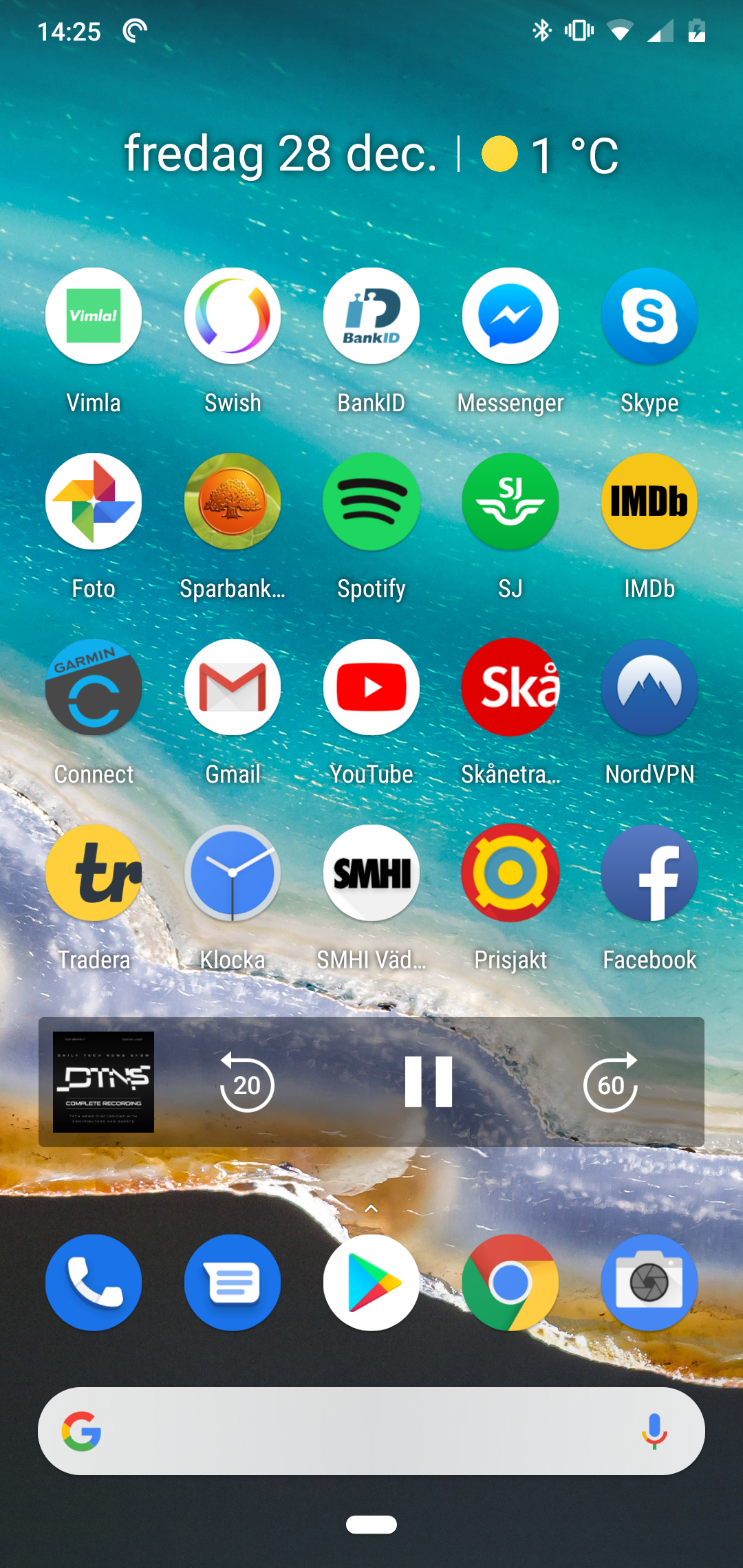Image resolution: width=743 pixels, height=1568 pixels.
Task: Check the weather showing 1 °C
Action: [x=550, y=154]
